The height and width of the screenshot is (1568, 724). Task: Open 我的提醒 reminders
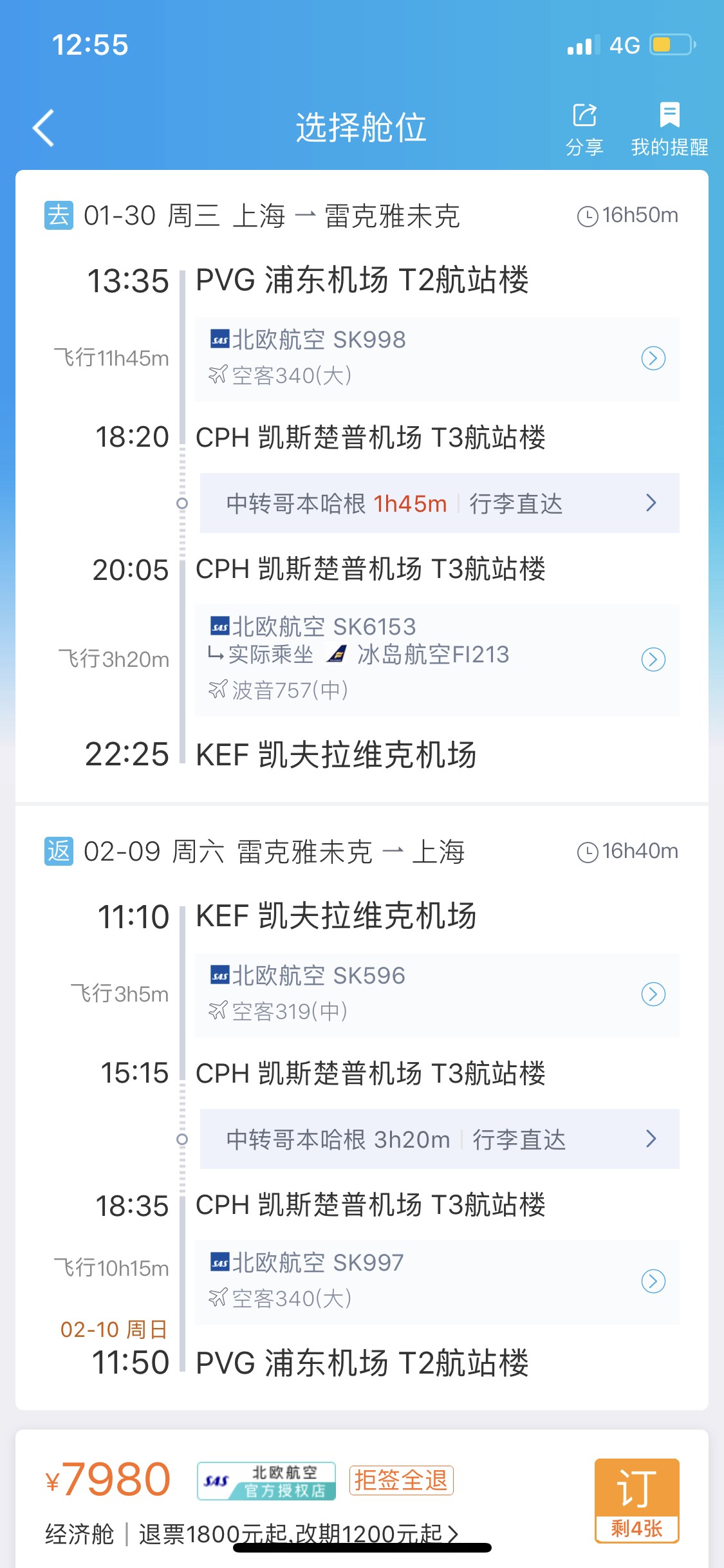pyautogui.click(x=669, y=129)
